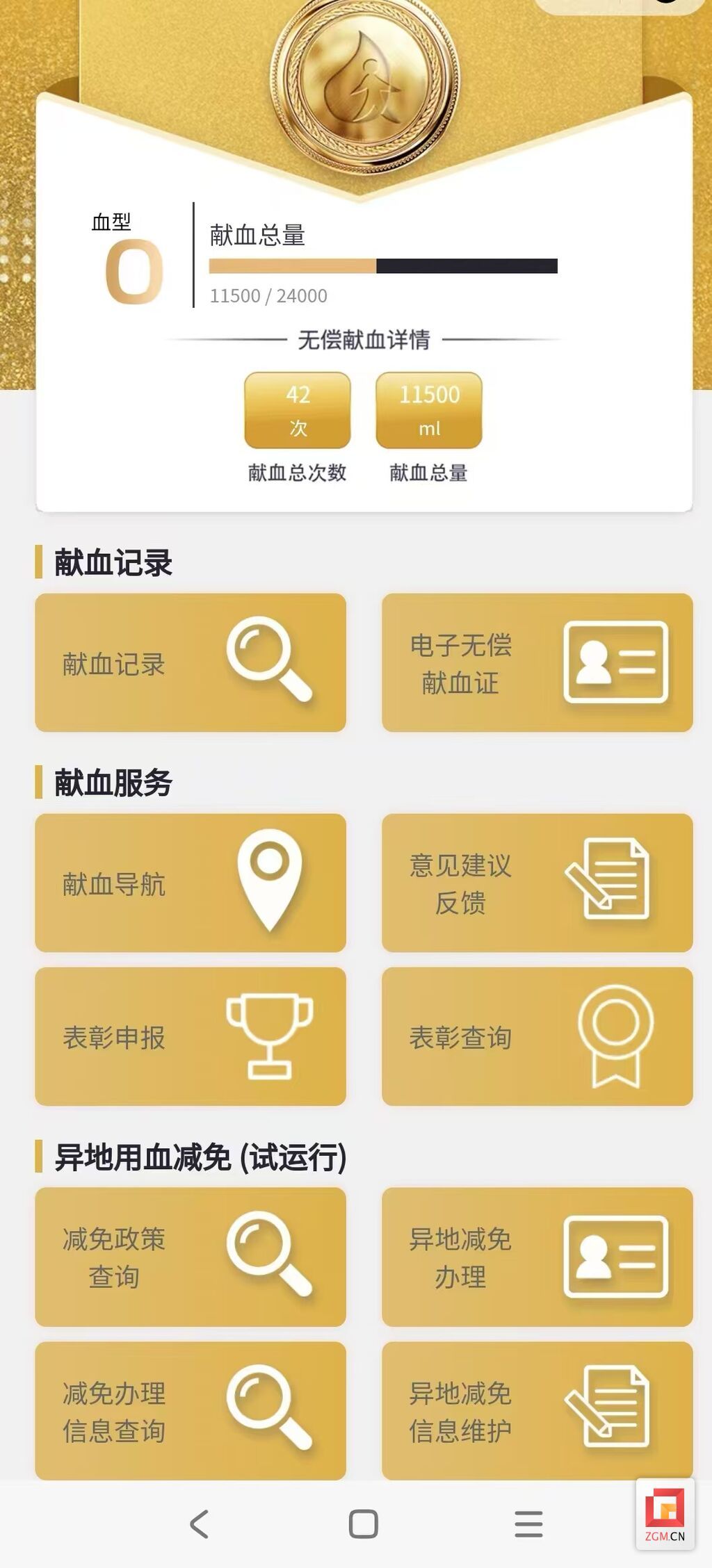Go back with system back arrow
Viewport: 712px width, 1568px height.
200,1524
